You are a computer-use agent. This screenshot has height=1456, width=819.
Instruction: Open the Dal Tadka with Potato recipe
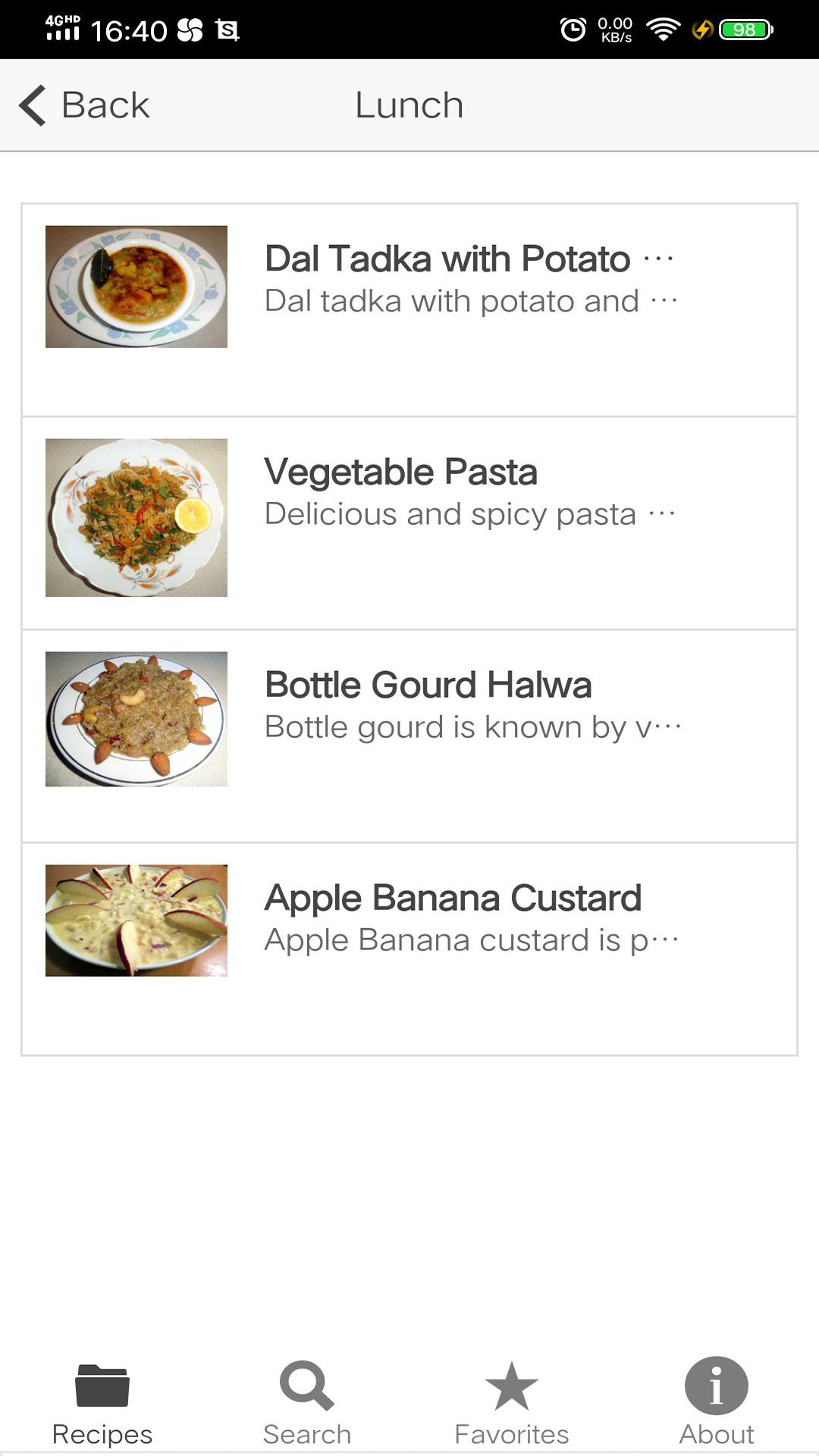[x=409, y=310]
